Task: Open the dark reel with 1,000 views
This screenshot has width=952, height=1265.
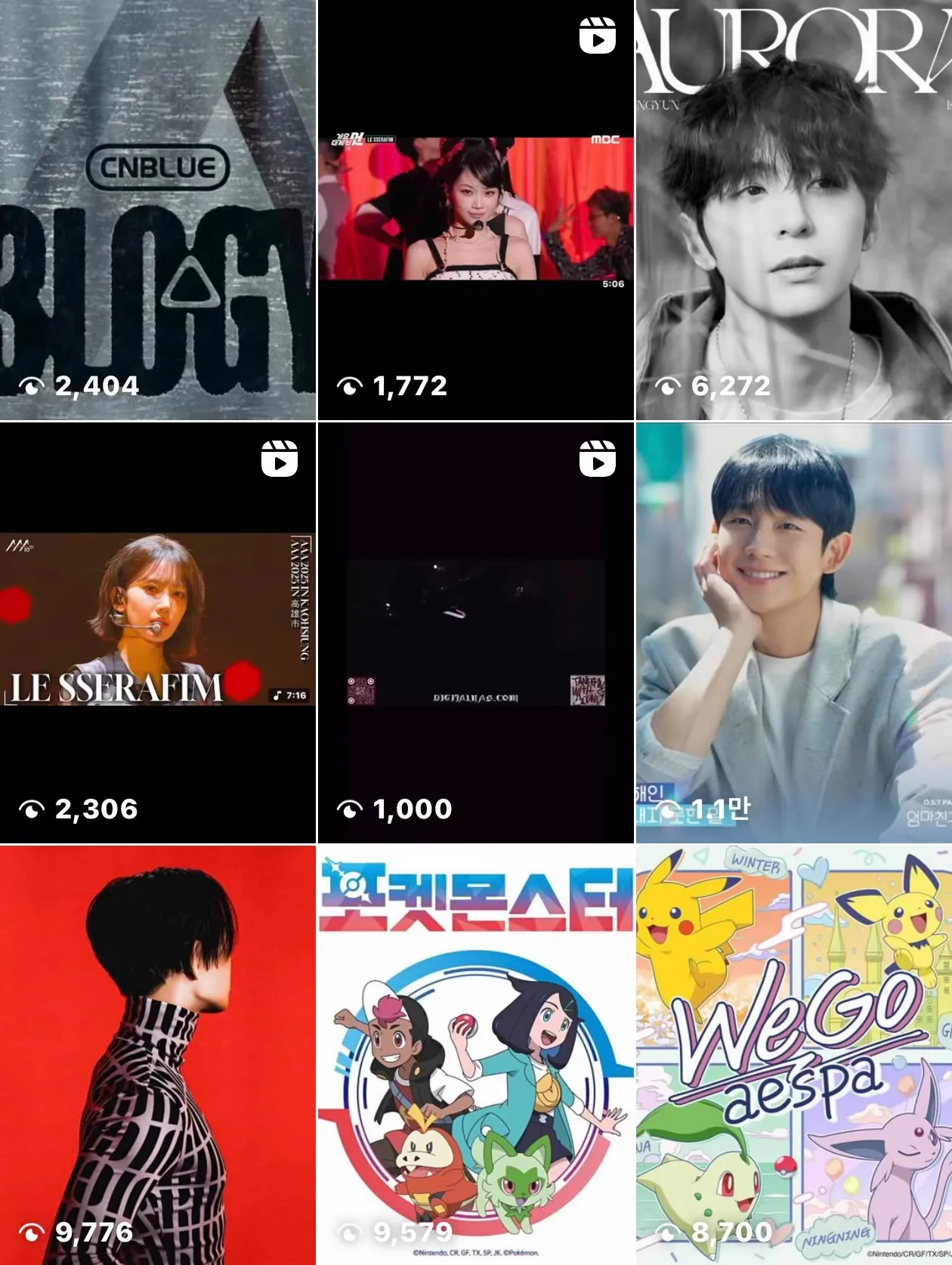Action: tap(475, 632)
